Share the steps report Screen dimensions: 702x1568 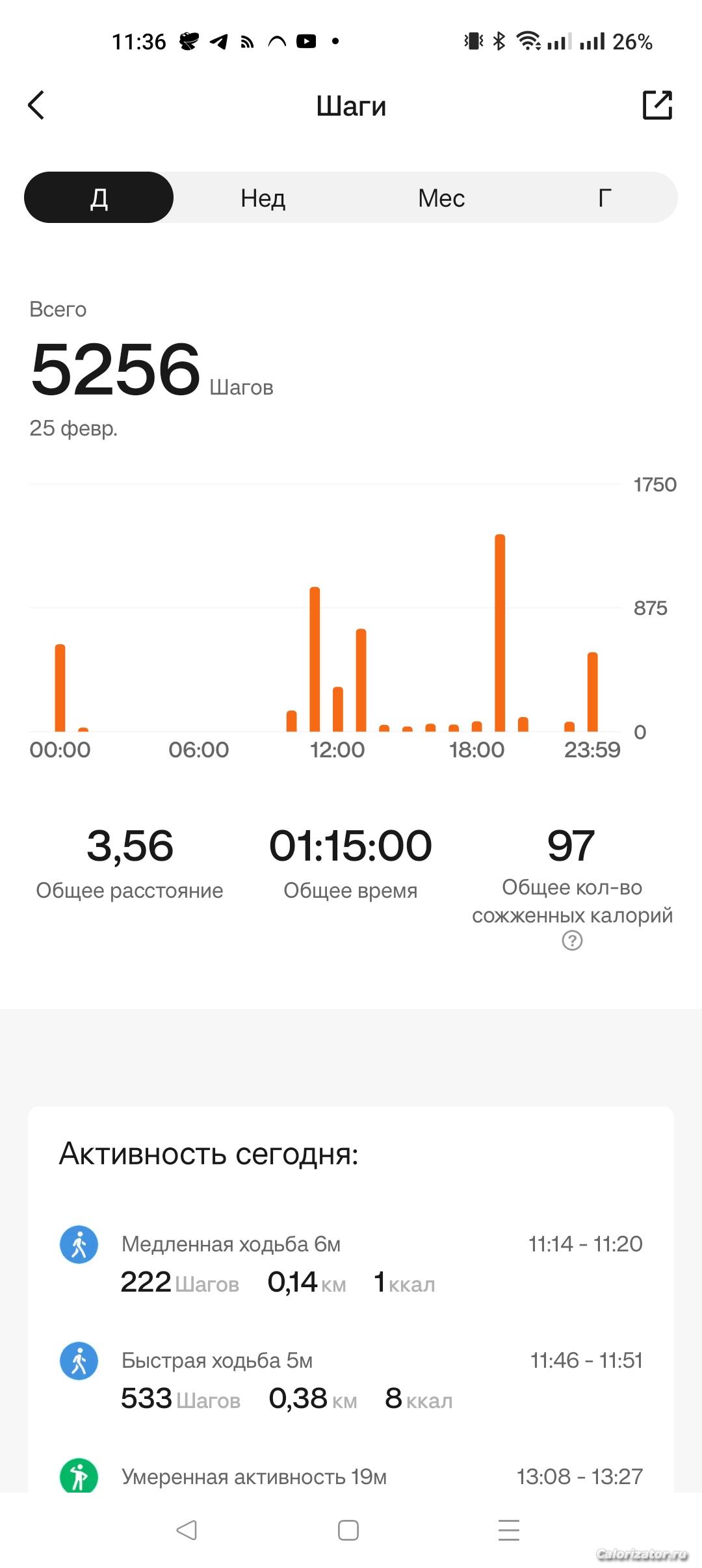click(657, 105)
